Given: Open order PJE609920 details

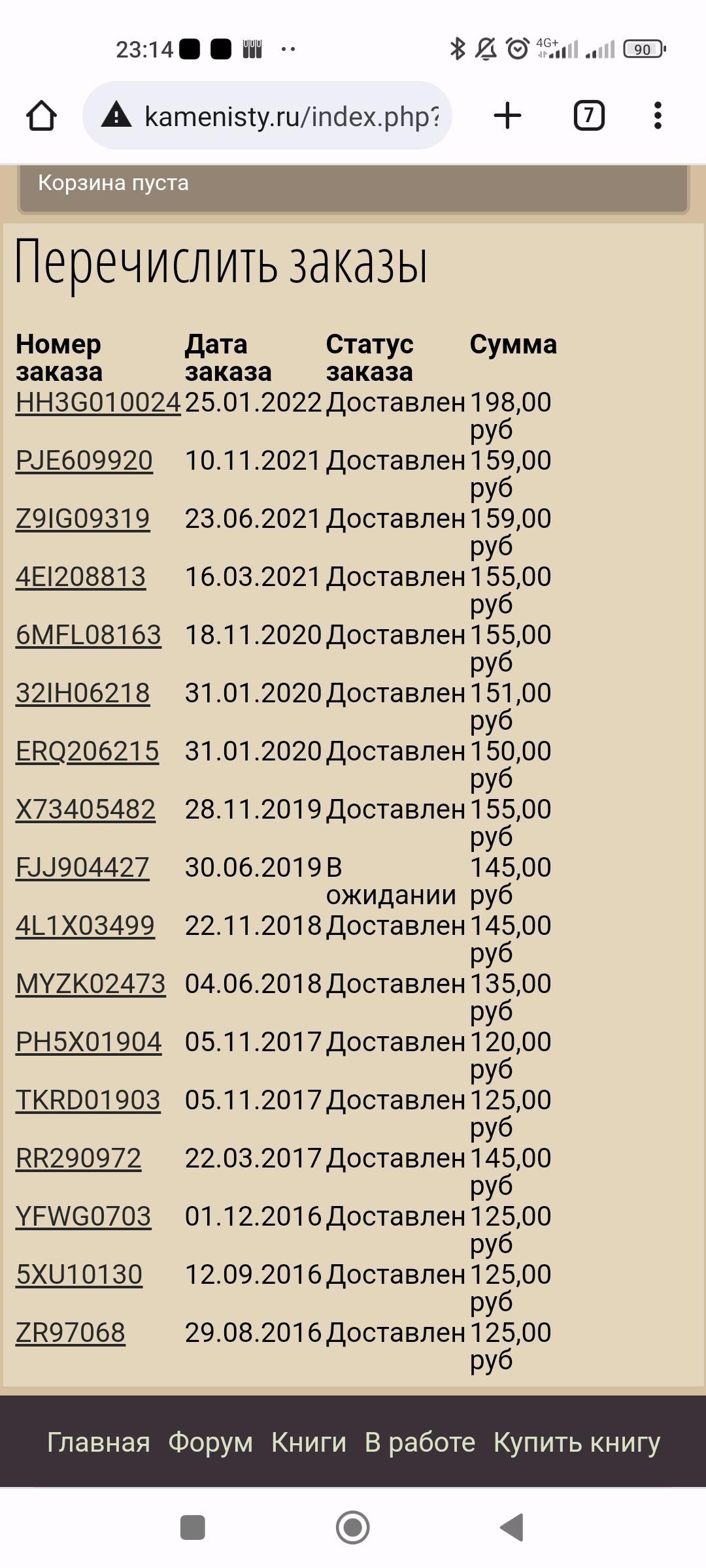Looking at the screenshot, I should click(84, 461).
